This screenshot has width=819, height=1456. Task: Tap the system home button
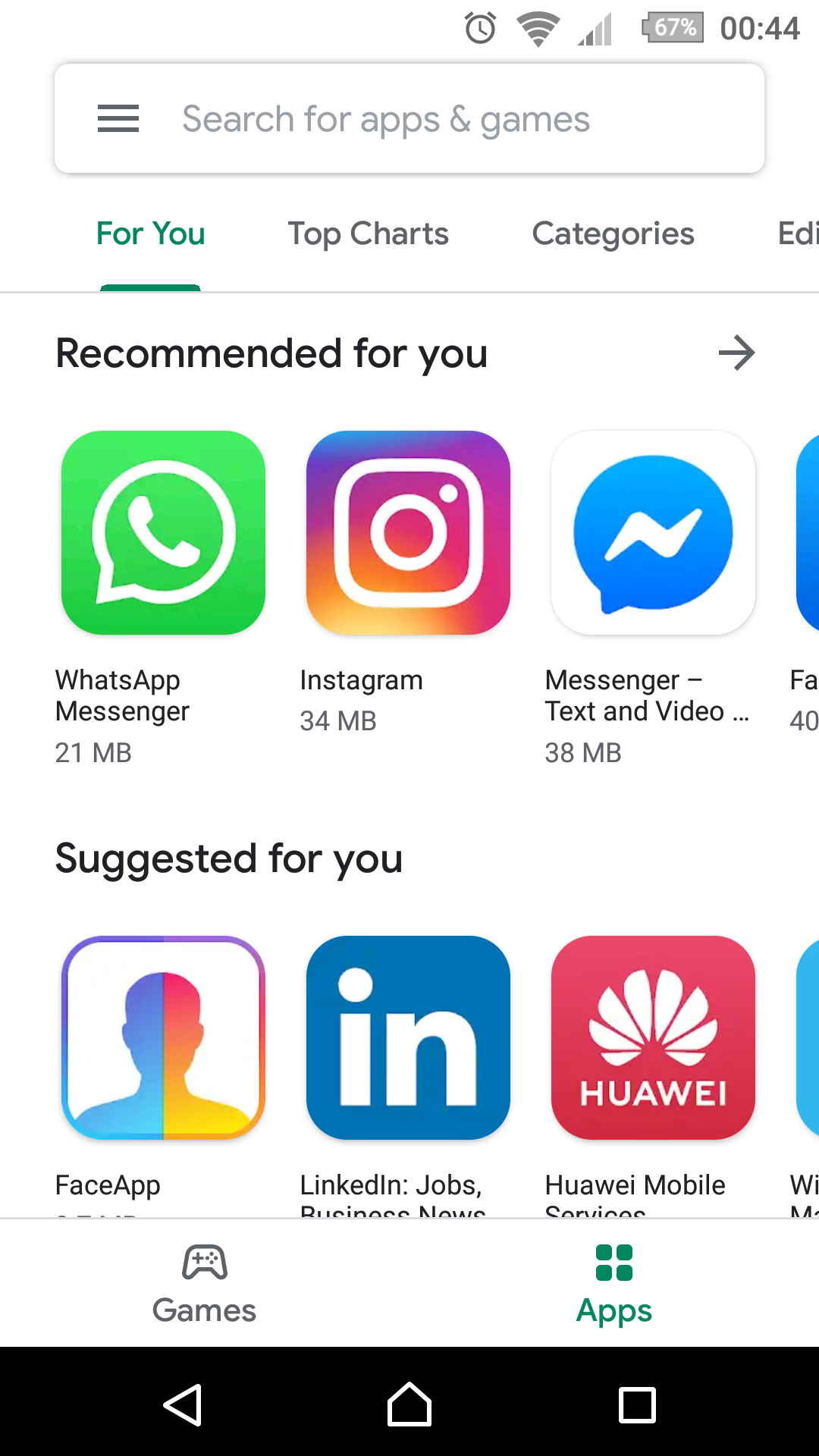pyautogui.click(x=409, y=1405)
